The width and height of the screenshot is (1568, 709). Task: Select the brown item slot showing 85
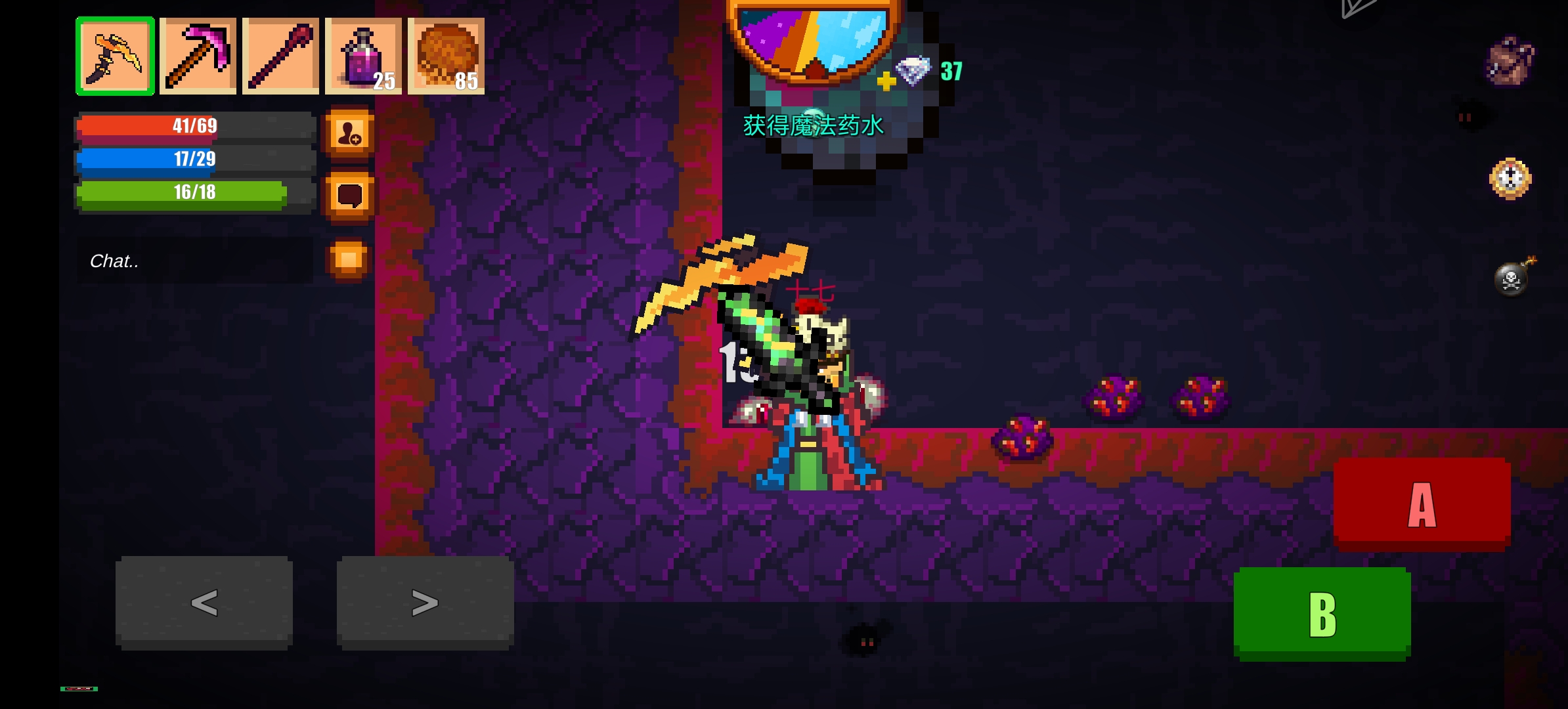[x=446, y=56]
